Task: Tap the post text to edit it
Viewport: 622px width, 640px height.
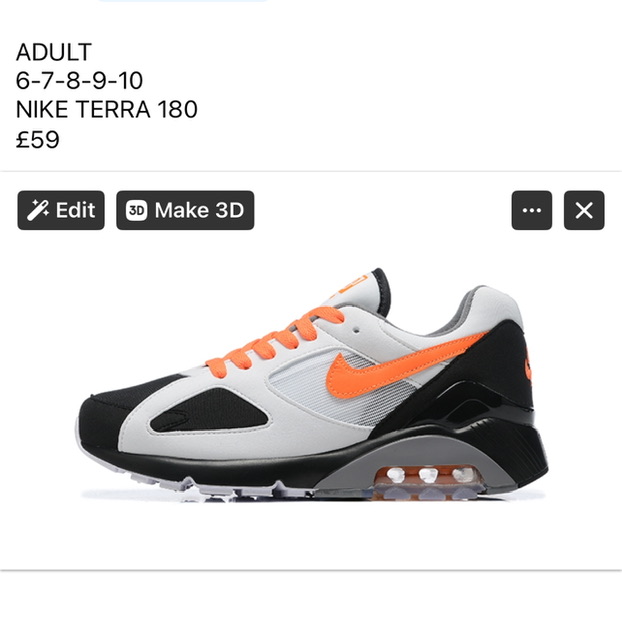Action: [107, 96]
